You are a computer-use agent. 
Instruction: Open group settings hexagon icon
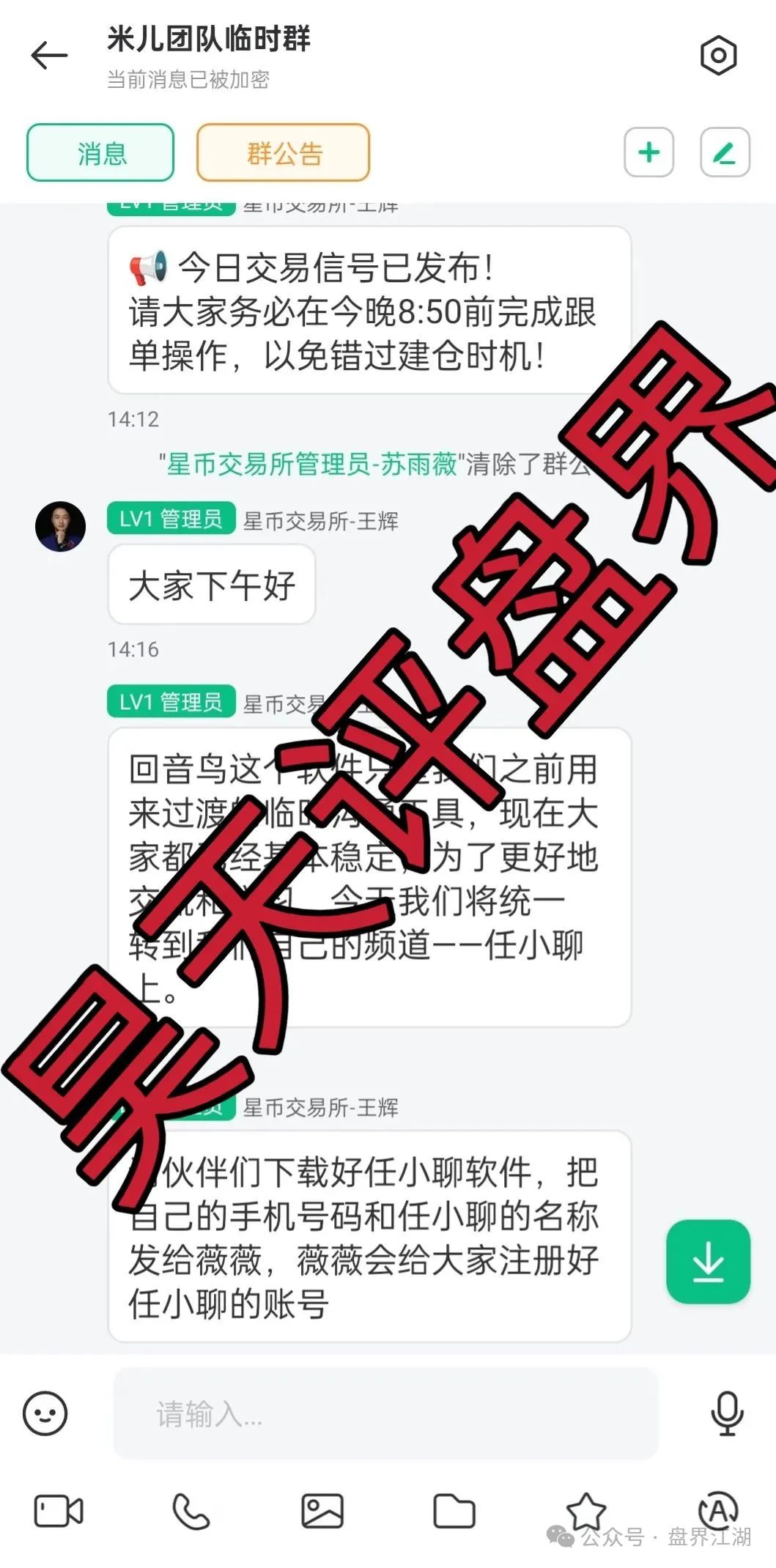[718, 56]
